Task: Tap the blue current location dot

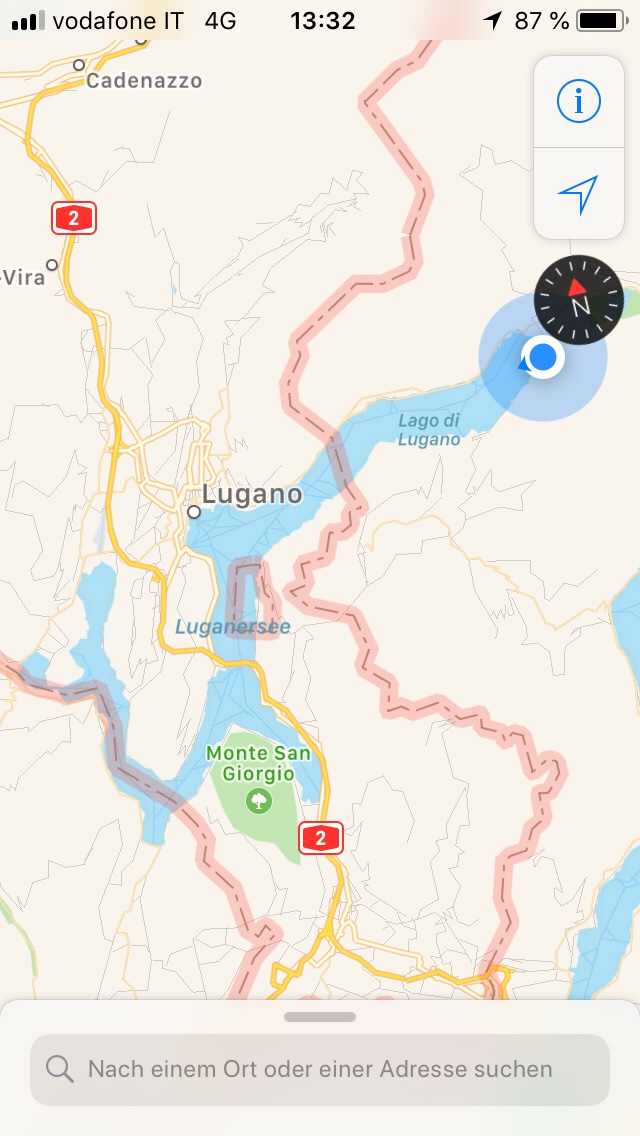Action: click(x=542, y=357)
